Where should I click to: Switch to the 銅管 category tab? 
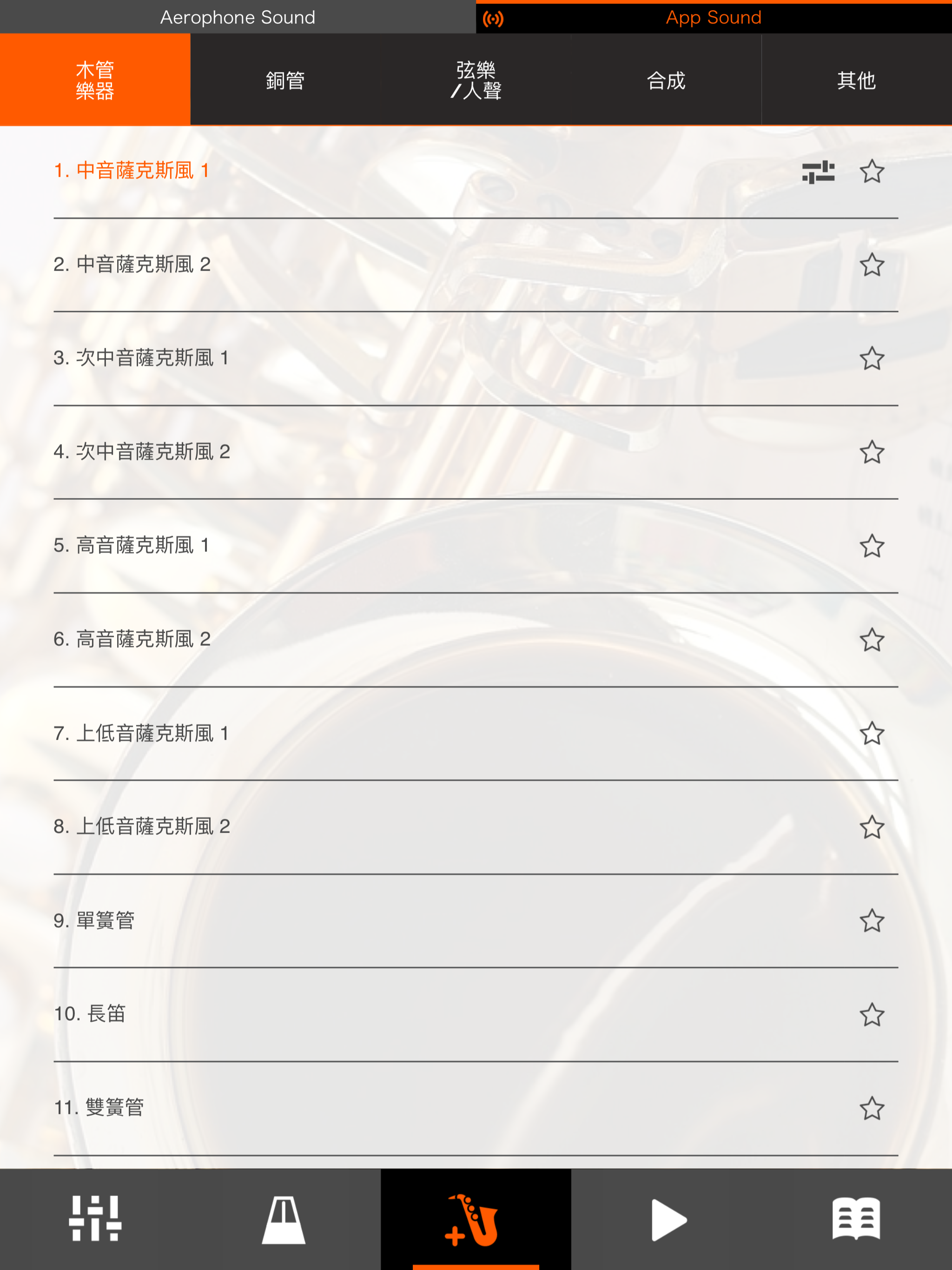tap(285, 80)
